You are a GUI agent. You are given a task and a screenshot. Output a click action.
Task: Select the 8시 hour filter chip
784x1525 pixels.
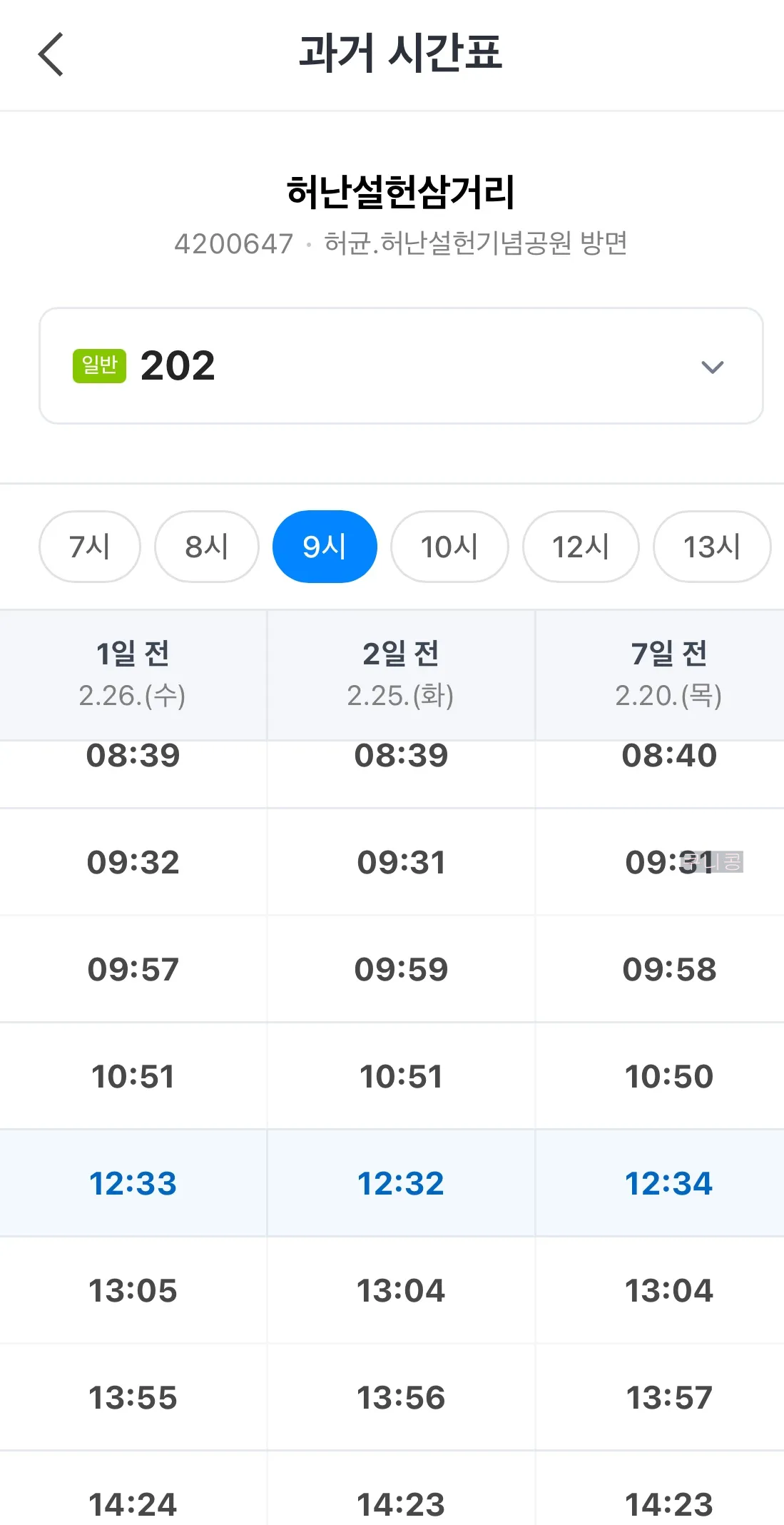pyautogui.click(x=206, y=547)
